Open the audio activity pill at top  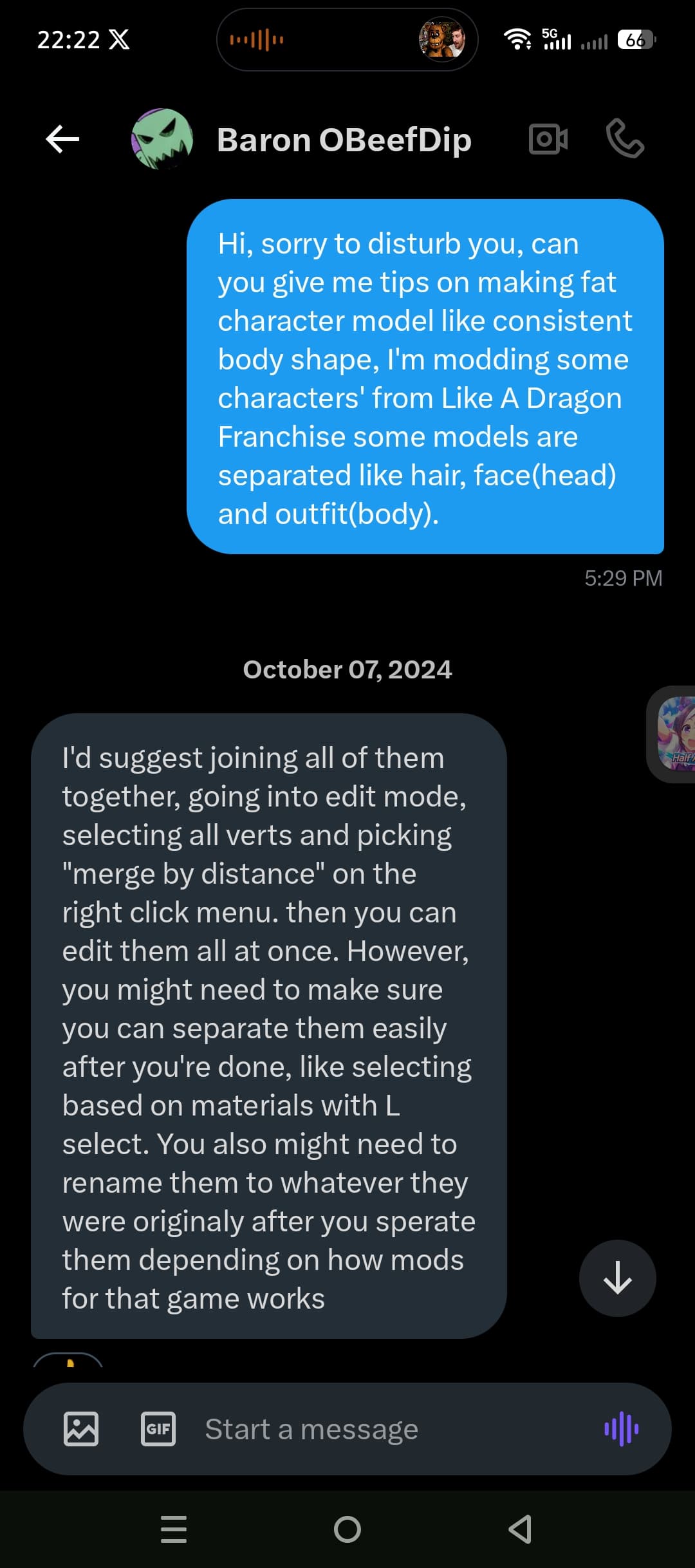pyautogui.click(x=347, y=40)
